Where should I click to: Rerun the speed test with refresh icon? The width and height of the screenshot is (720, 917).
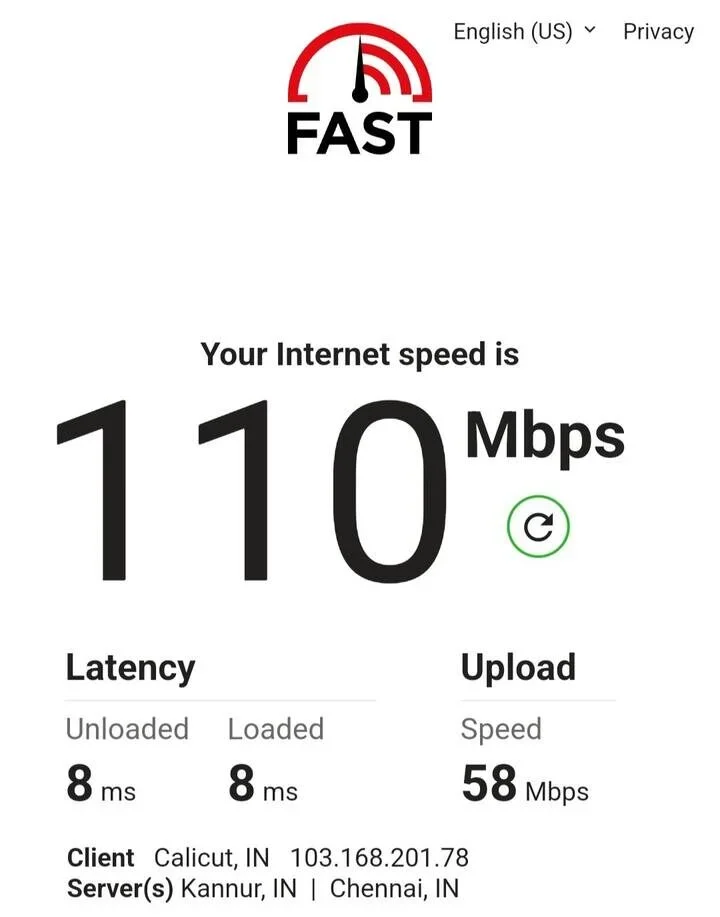click(538, 527)
